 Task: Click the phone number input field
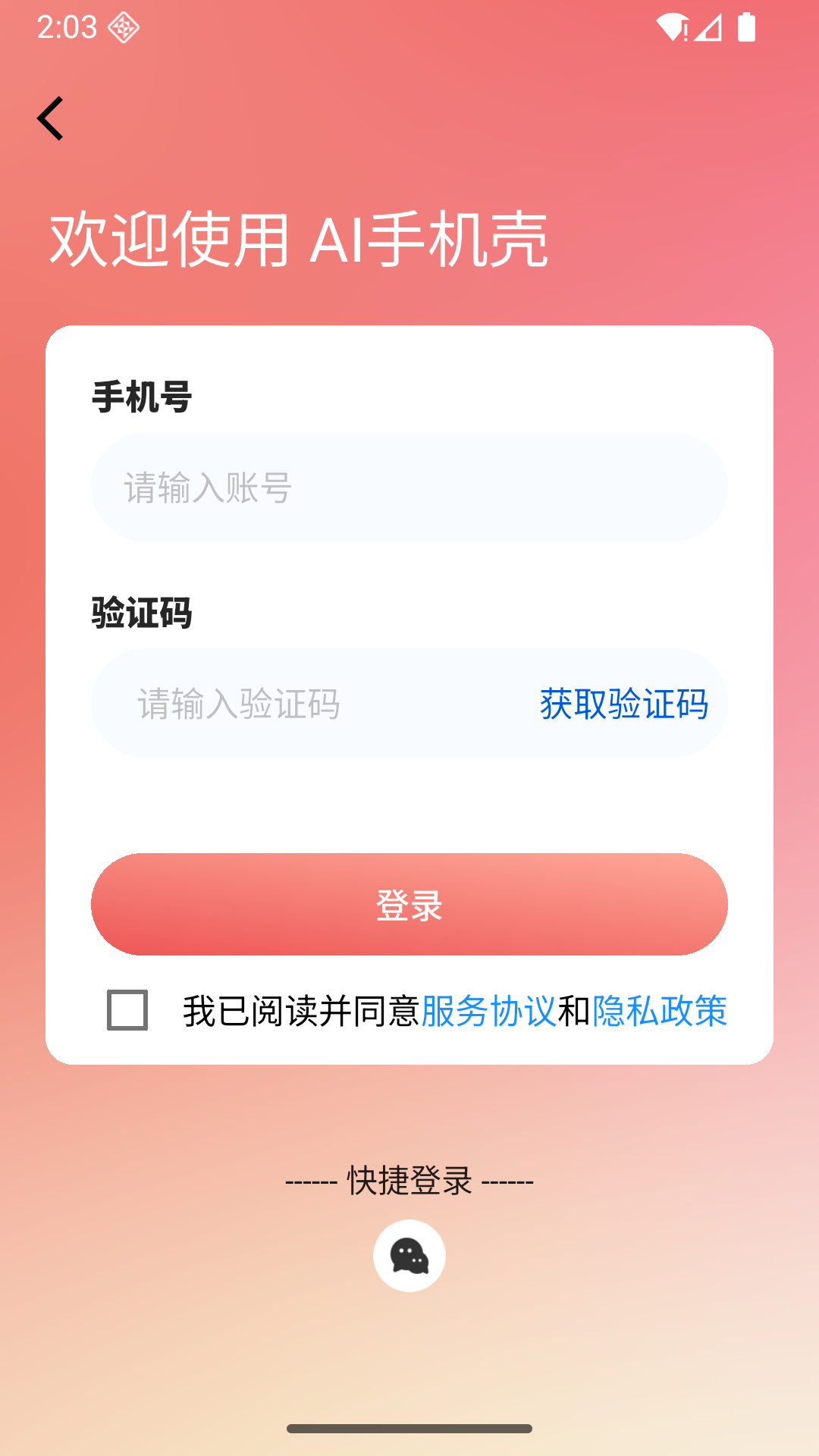tap(409, 486)
